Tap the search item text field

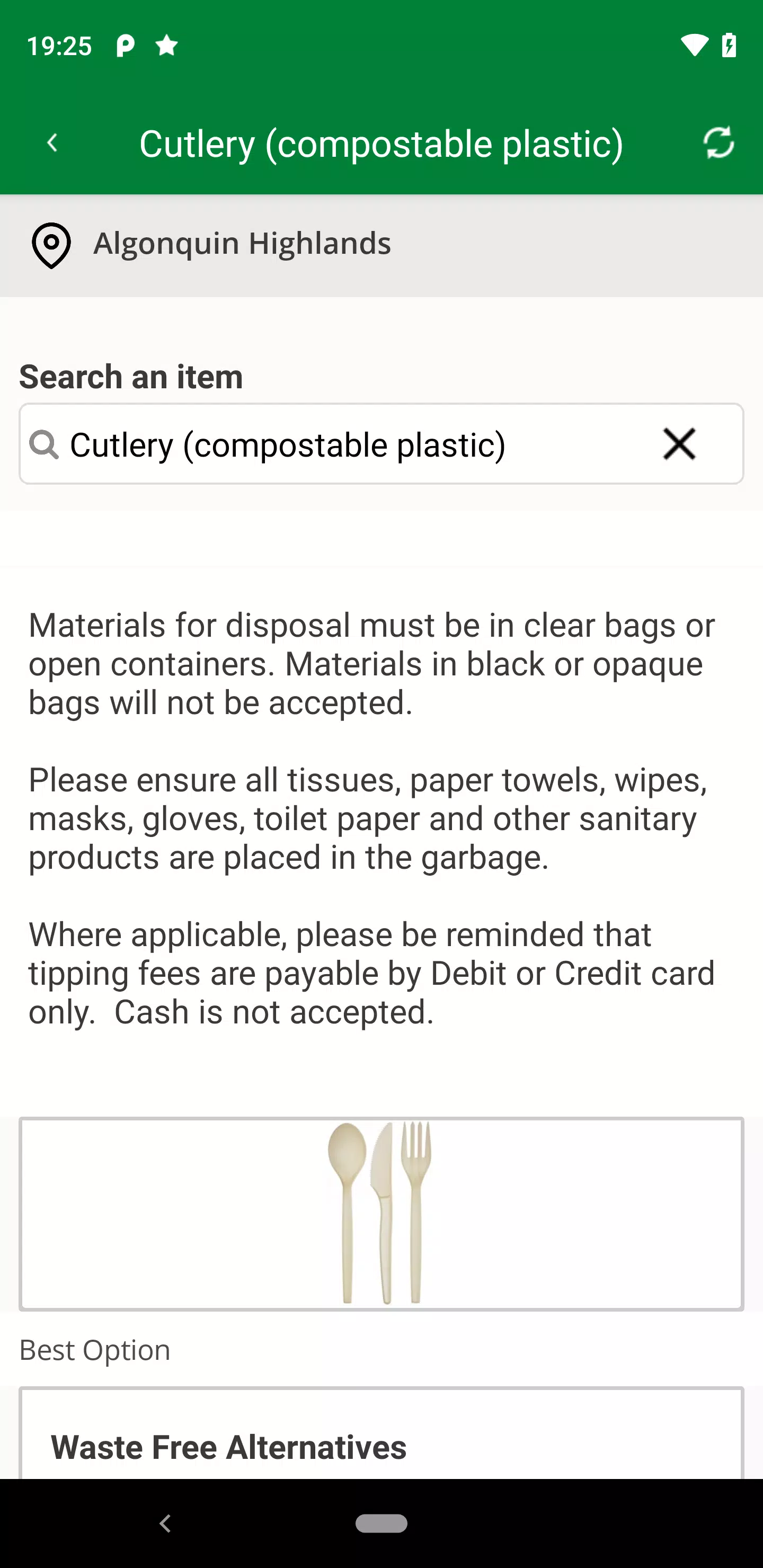(341, 444)
